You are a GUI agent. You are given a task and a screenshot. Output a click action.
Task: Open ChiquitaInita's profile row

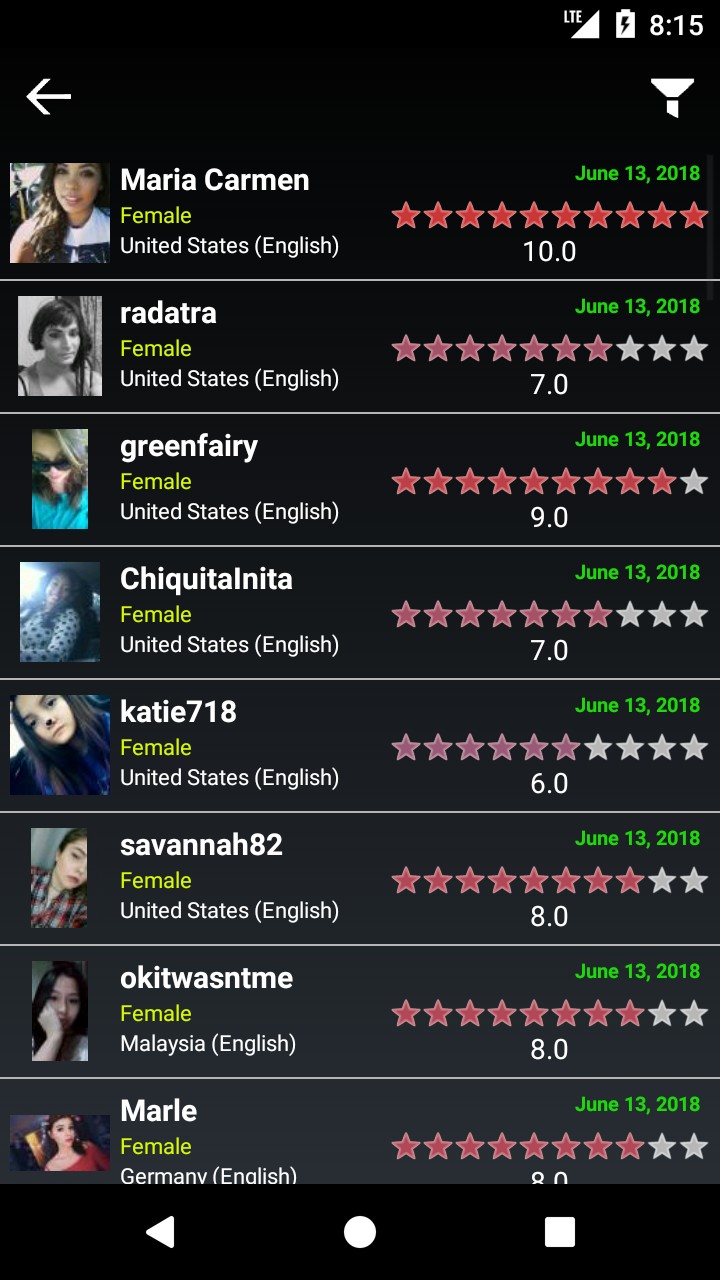pos(206,579)
